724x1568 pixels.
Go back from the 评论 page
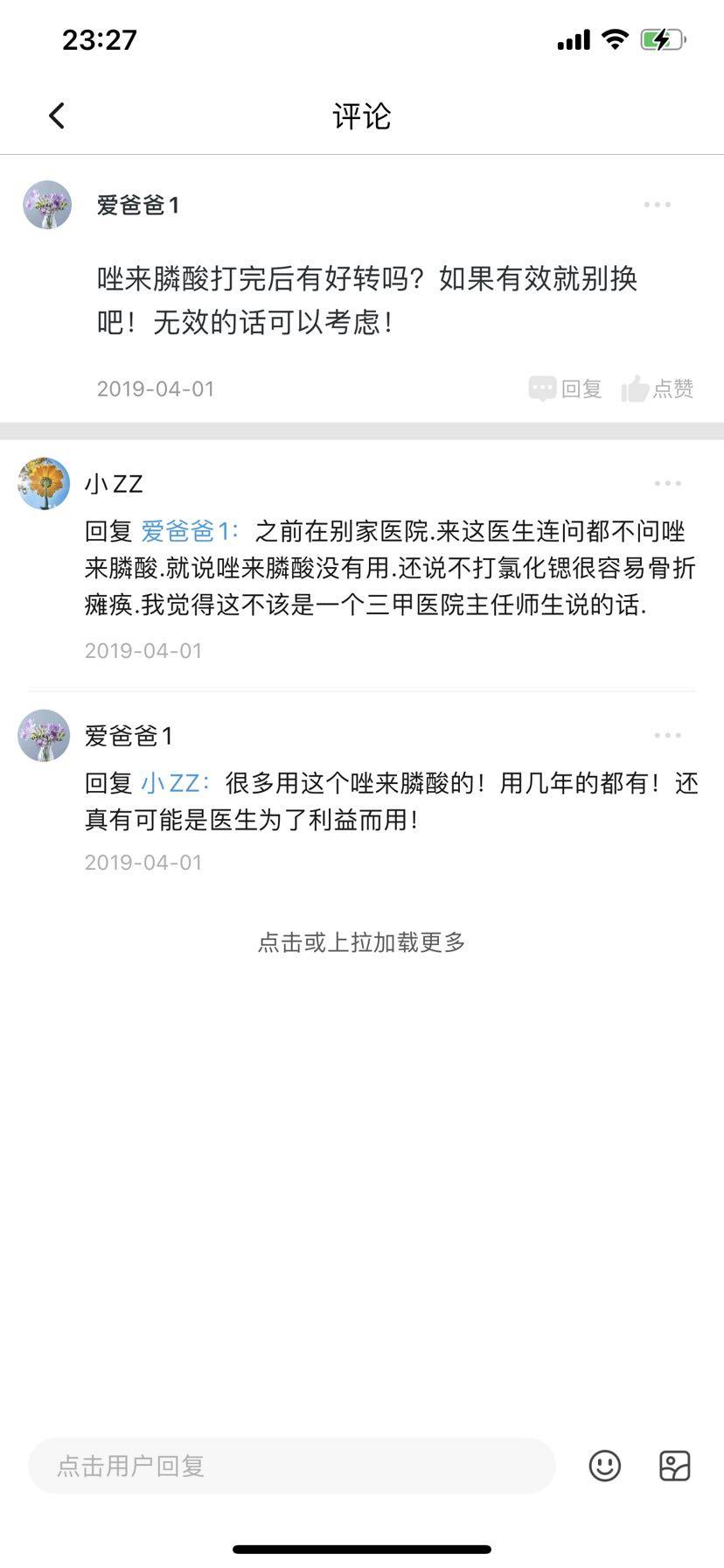(x=57, y=115)
